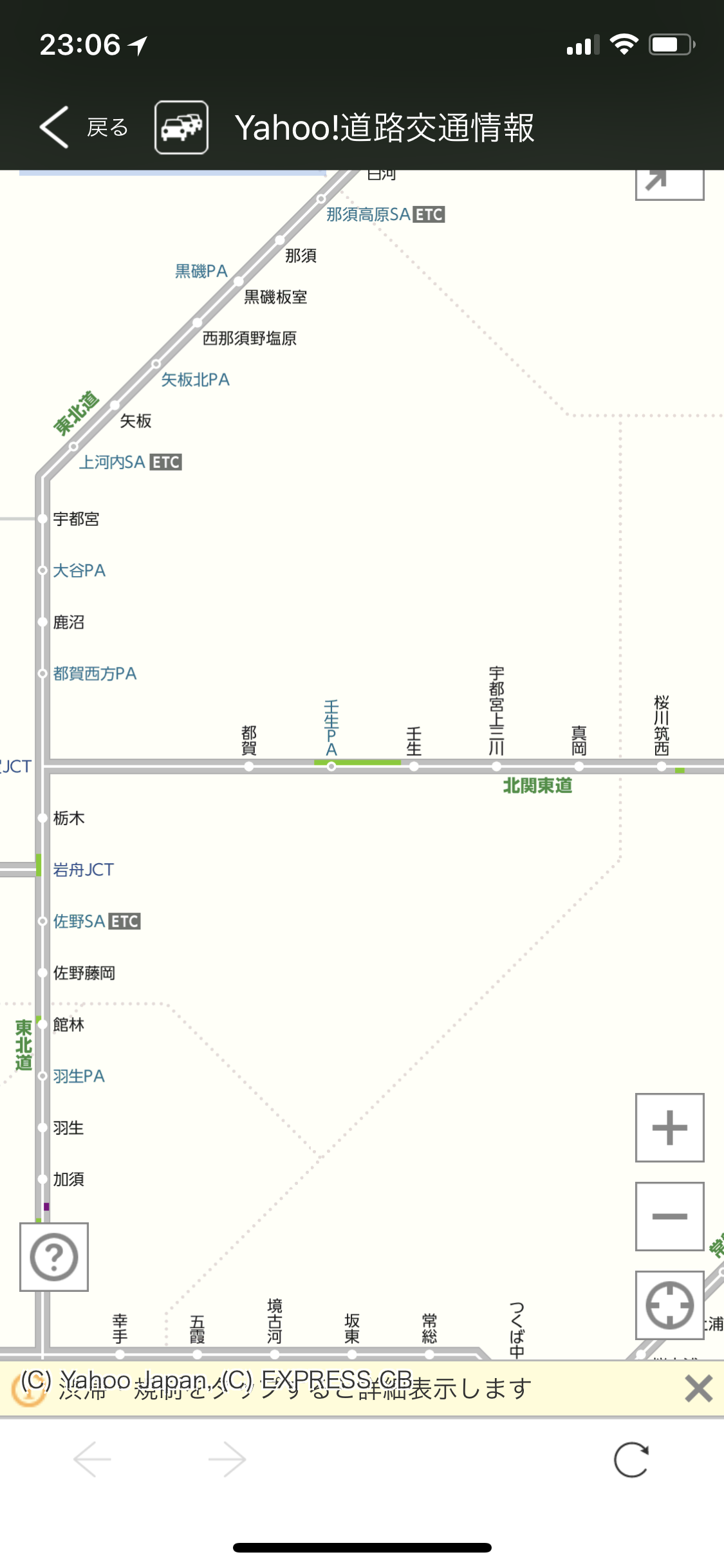
Task: Navigate forward with the right arrow
Action: pos(227,1460)
